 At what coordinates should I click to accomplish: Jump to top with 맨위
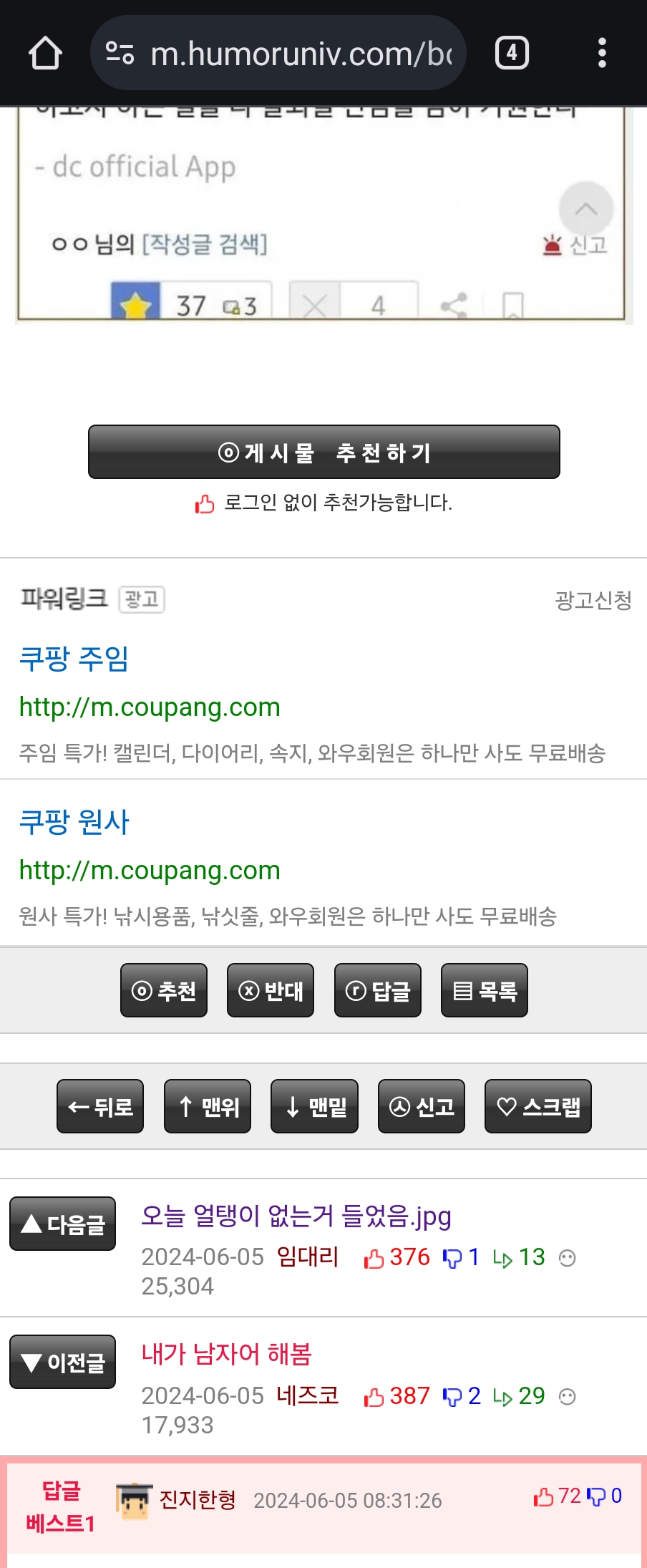tap(208, 1106)
